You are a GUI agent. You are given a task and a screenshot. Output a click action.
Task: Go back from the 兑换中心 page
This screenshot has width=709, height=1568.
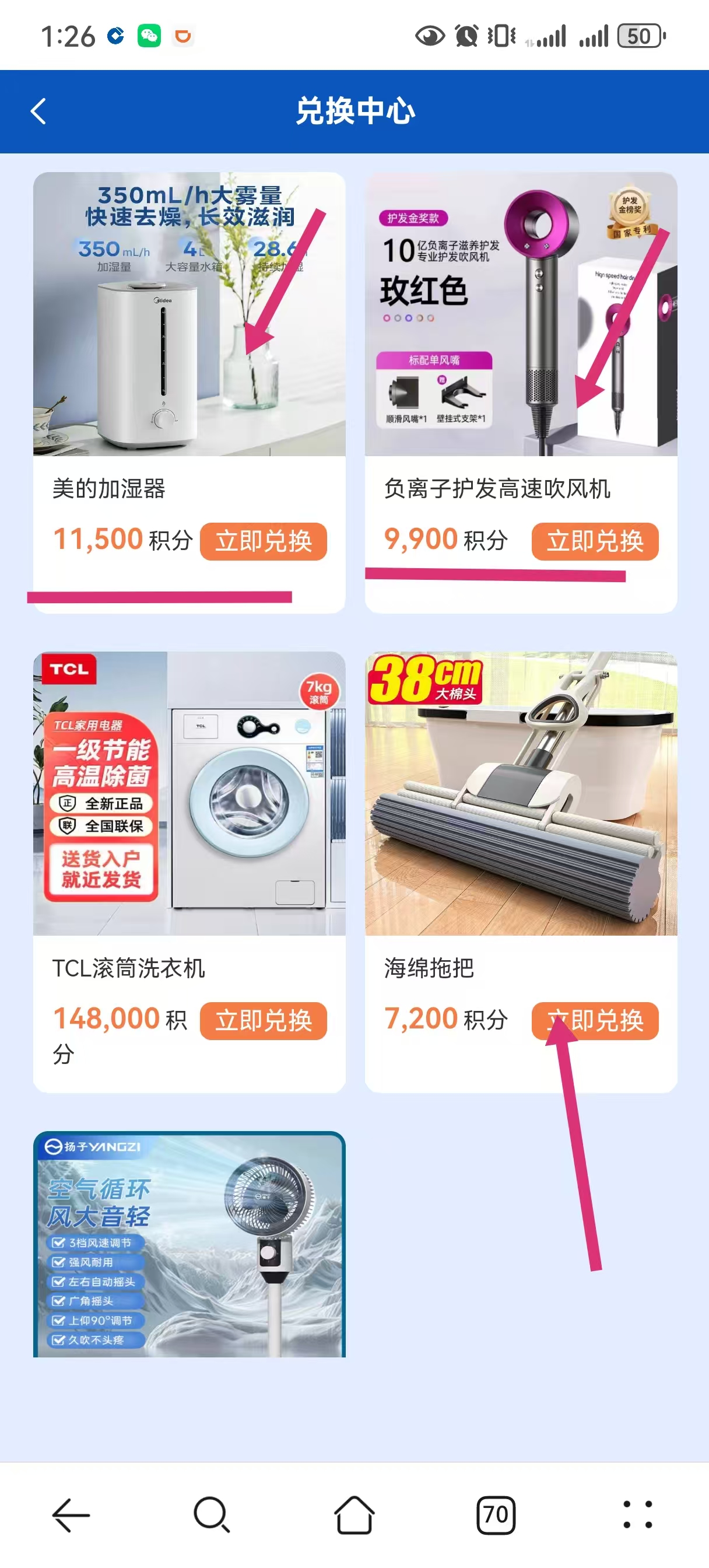tap(38, 111)
